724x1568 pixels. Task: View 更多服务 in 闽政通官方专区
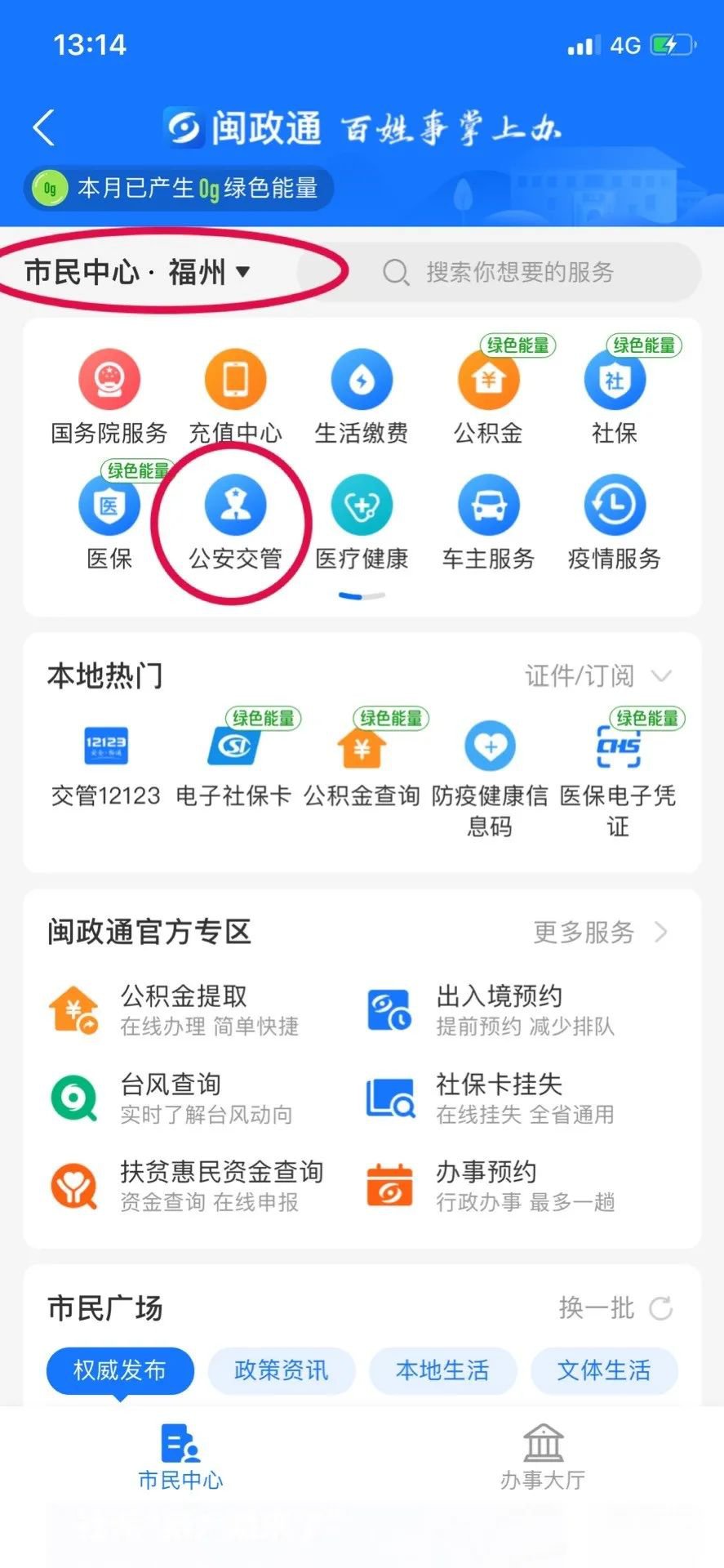[x=599, y=932]
